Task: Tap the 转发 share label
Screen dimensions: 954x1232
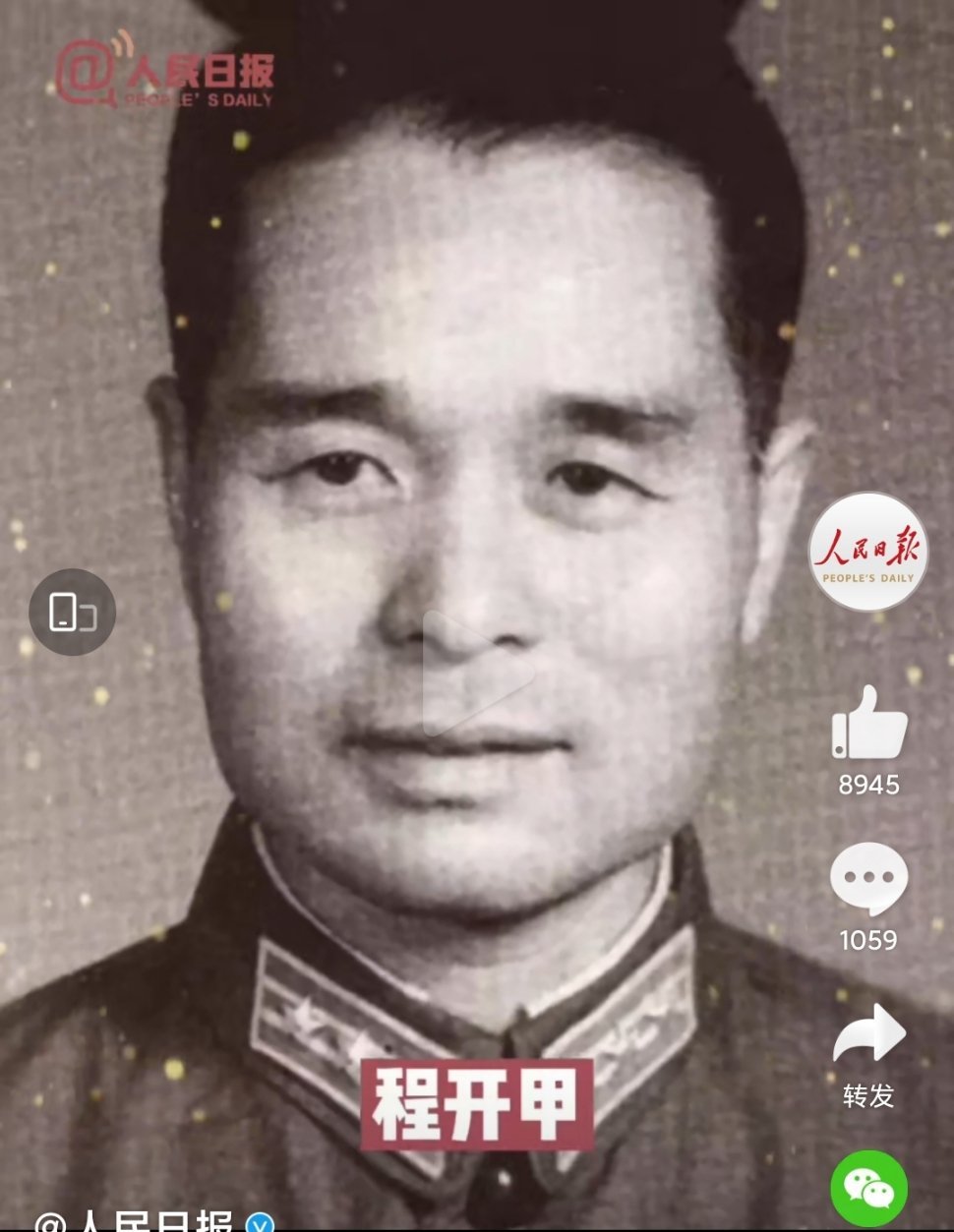Action: coord(869,1091)
